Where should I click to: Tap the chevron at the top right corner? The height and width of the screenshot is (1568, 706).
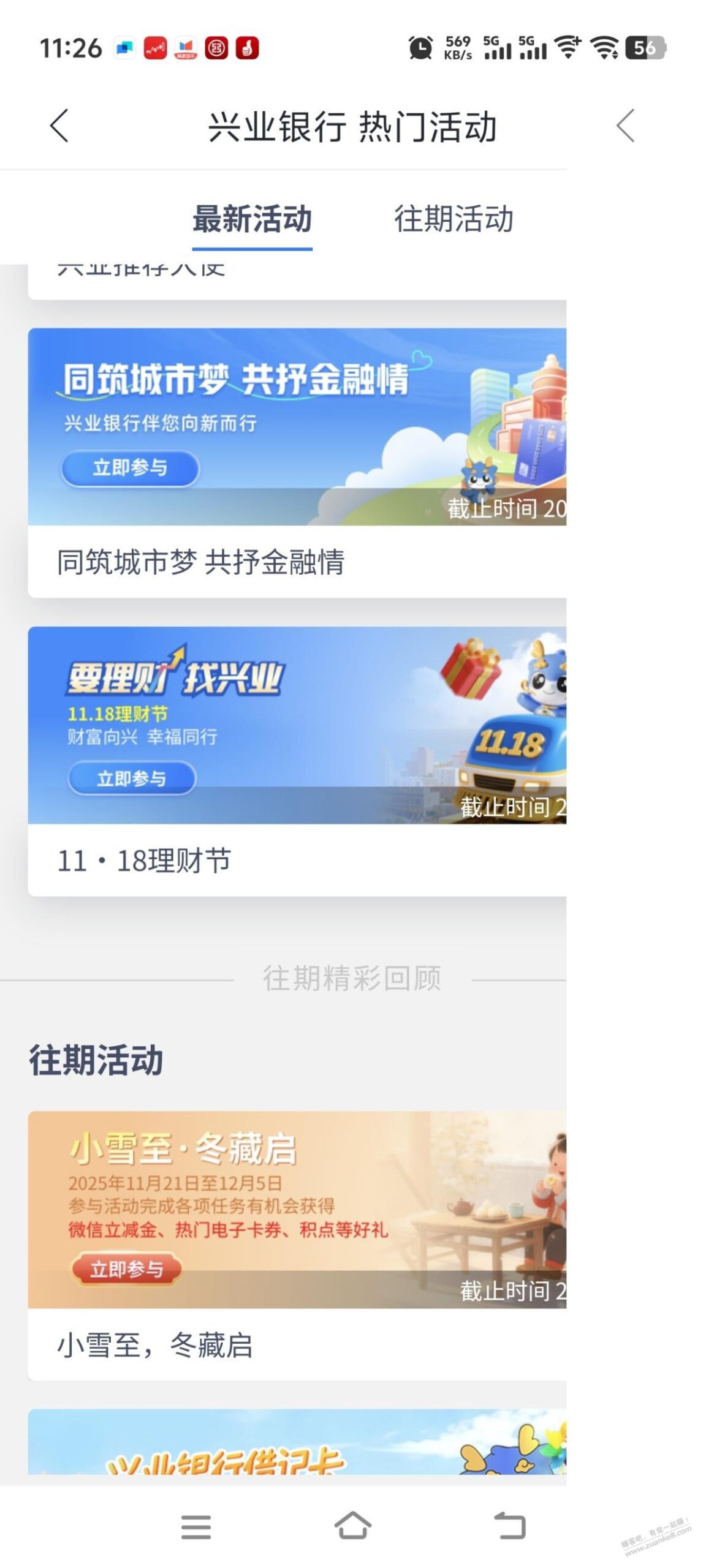626,126
